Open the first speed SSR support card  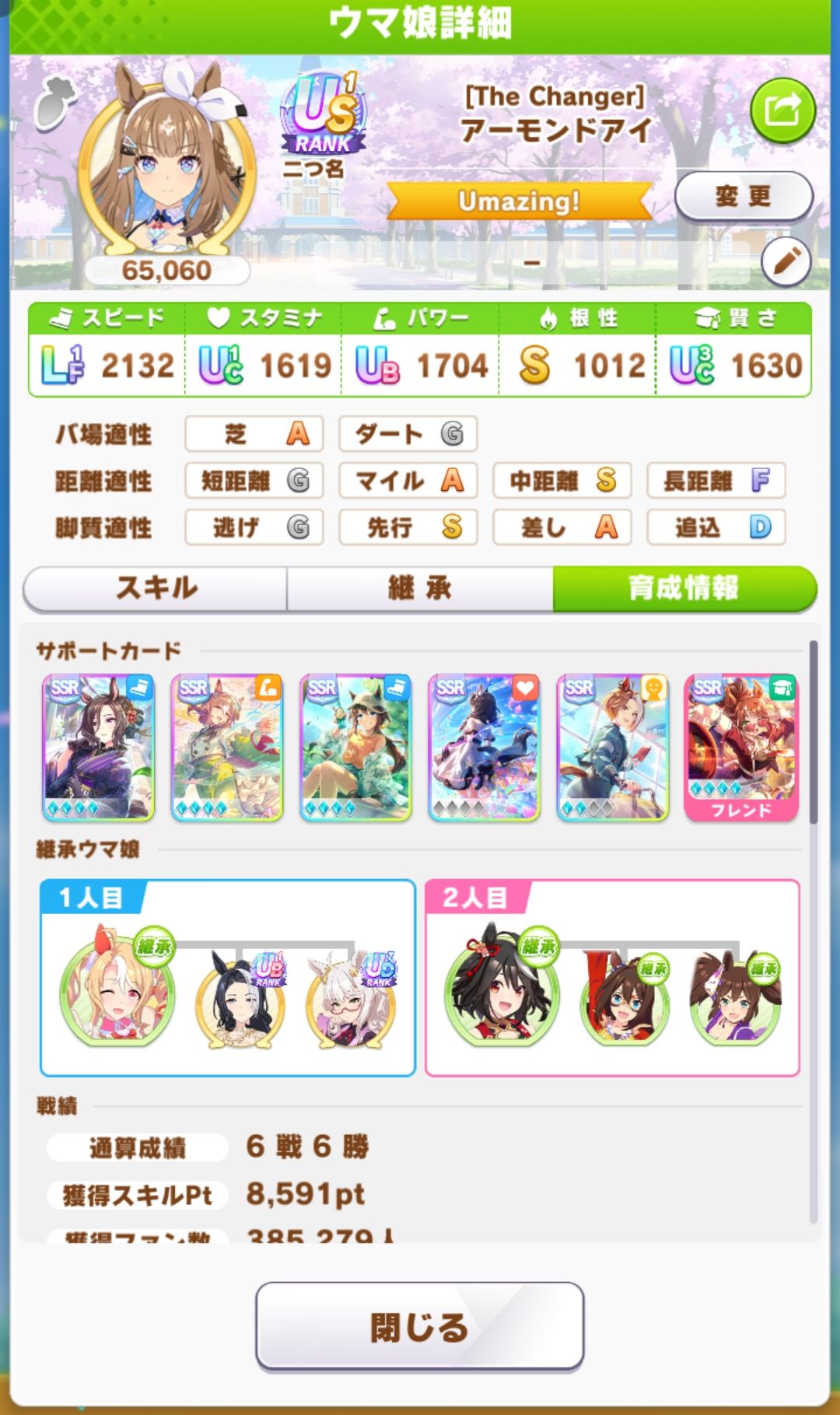click(x=99, y=747)
